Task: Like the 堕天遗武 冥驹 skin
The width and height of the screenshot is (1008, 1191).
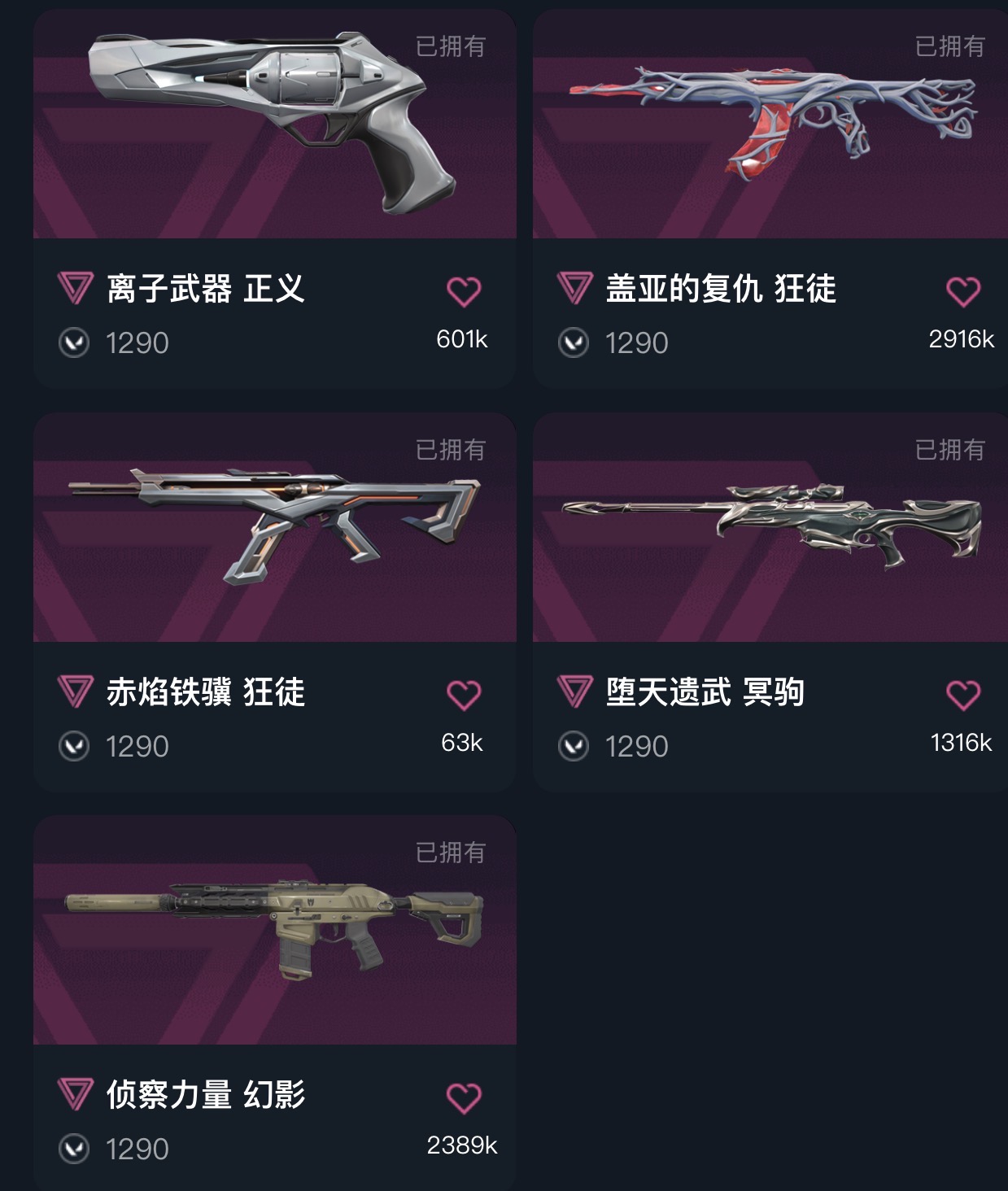Action: click(963, 695)
